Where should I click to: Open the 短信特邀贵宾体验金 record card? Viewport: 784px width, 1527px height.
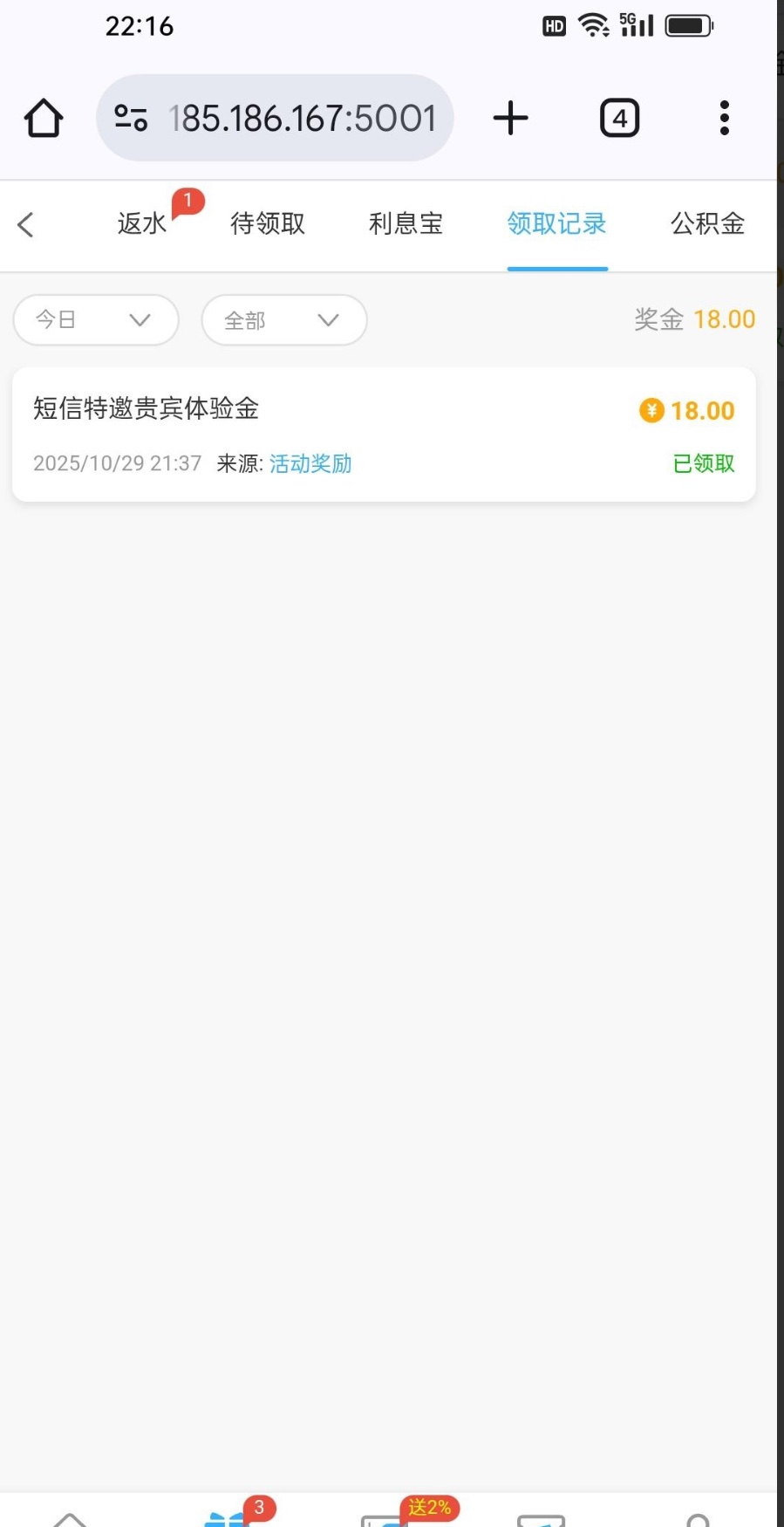pos(384,434)
